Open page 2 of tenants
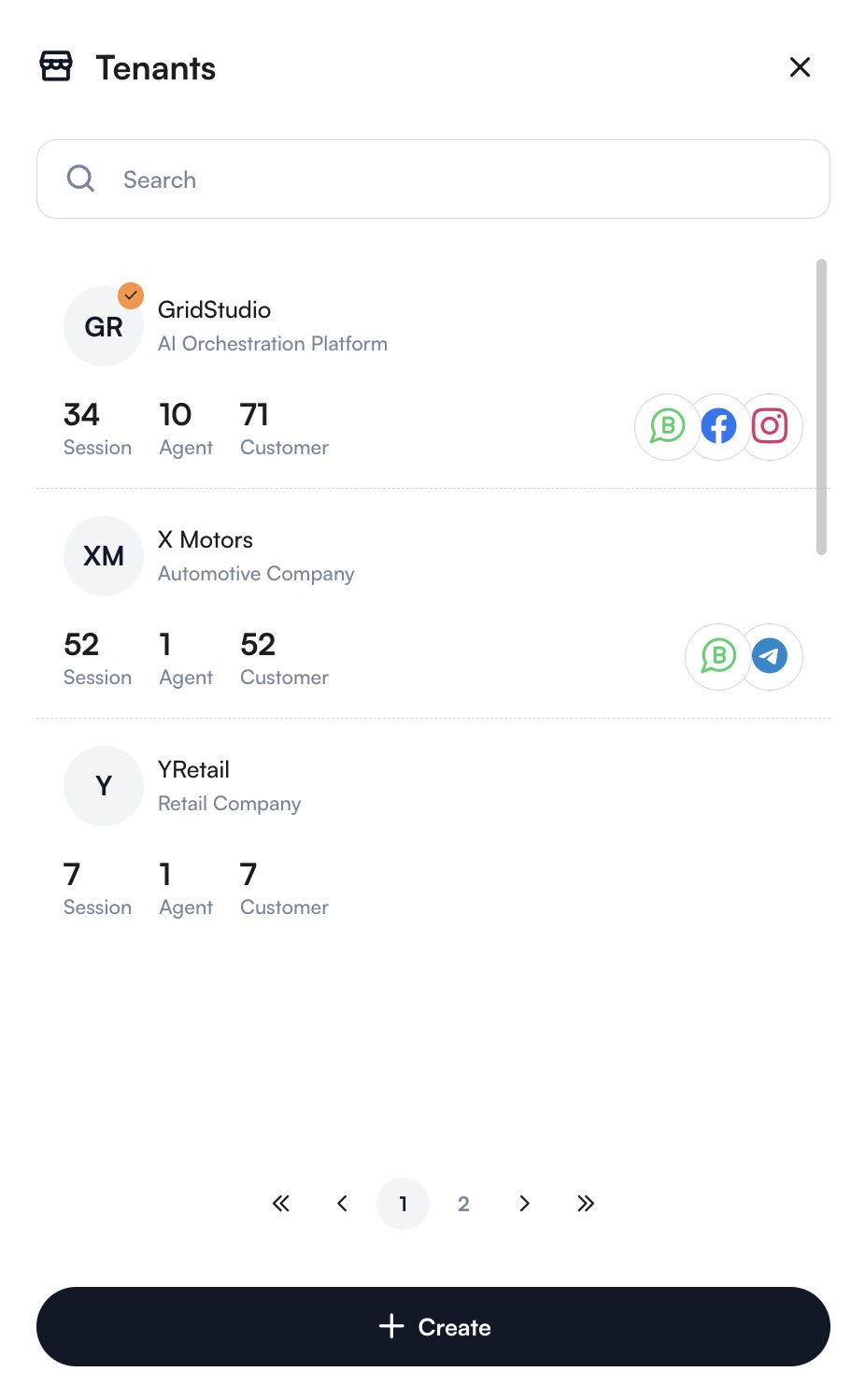Image resolution: width=865 pixels, height=1400 pixels. (x=463, y=1204)
